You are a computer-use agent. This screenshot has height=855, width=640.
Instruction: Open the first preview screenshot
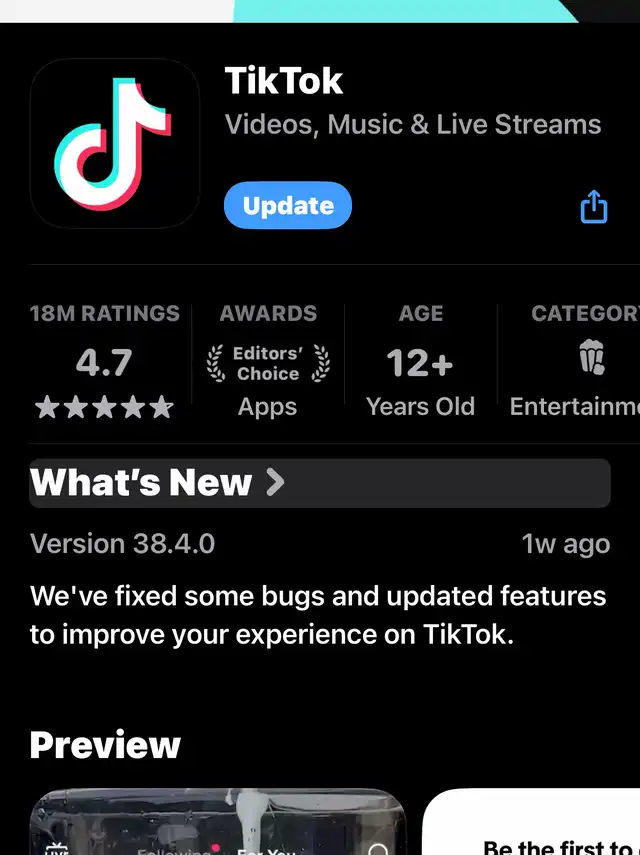pyautogui.click(x=217, y=823)
